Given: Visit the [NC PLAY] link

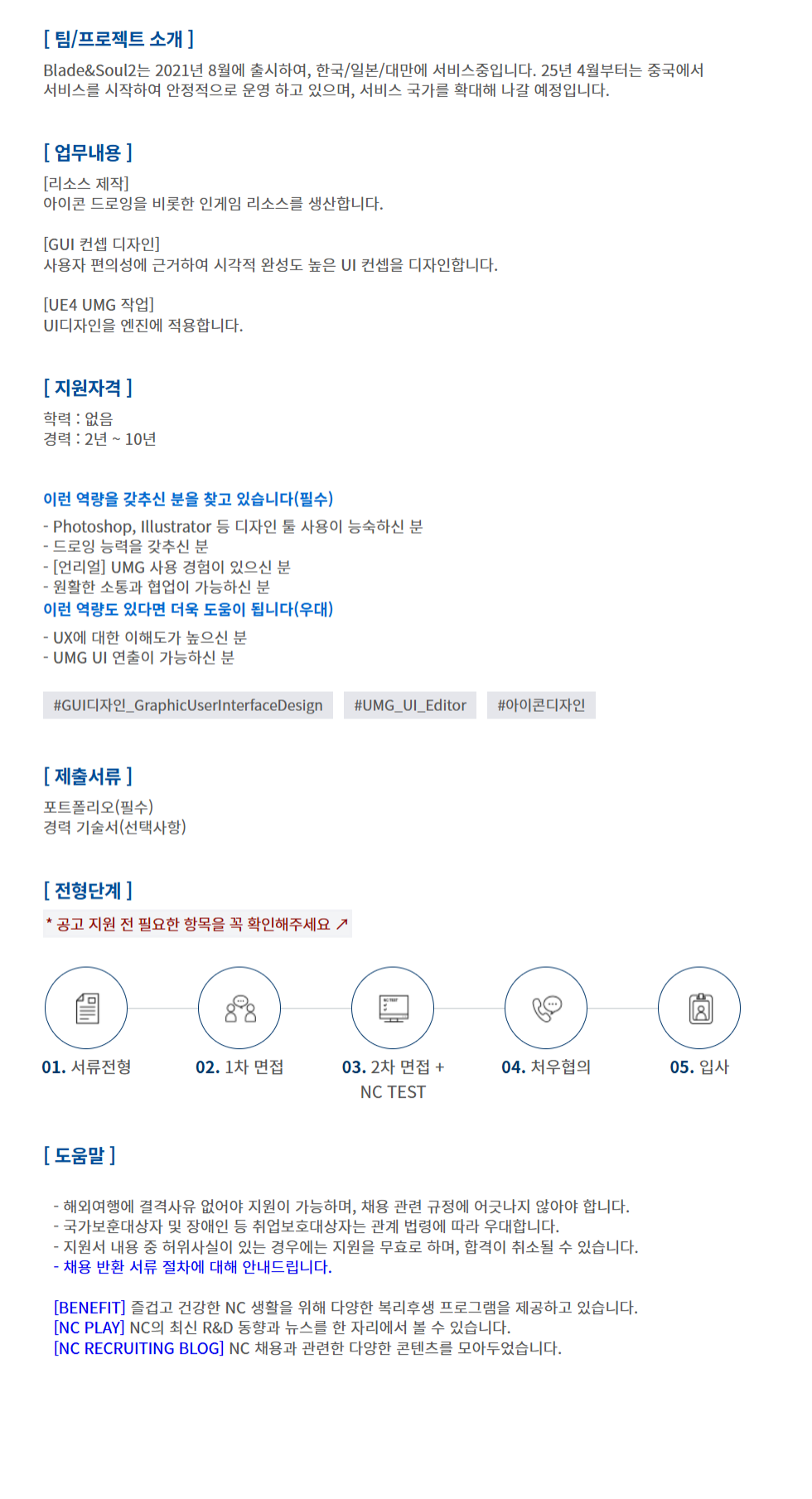Looking at the screenshot, I should pos(89,1327).
